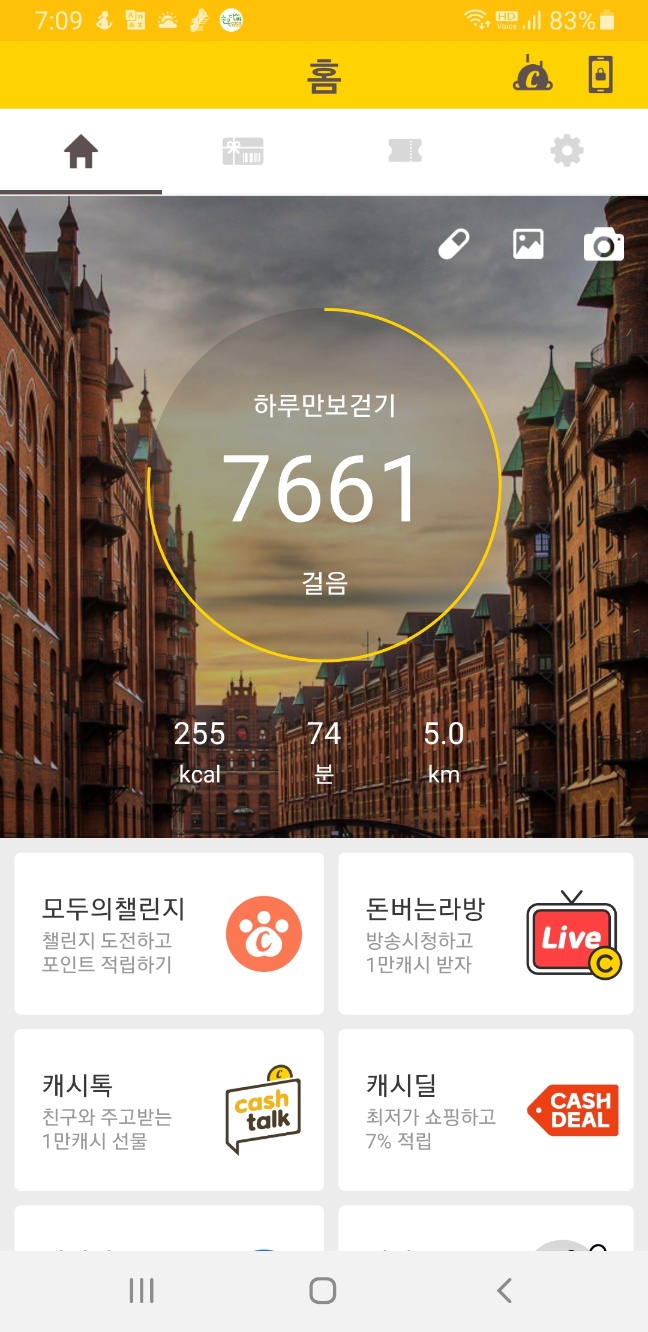The image size is (648, 1332).
Task: Tap the pill icon over the photo
Action: tap(455, 244)
